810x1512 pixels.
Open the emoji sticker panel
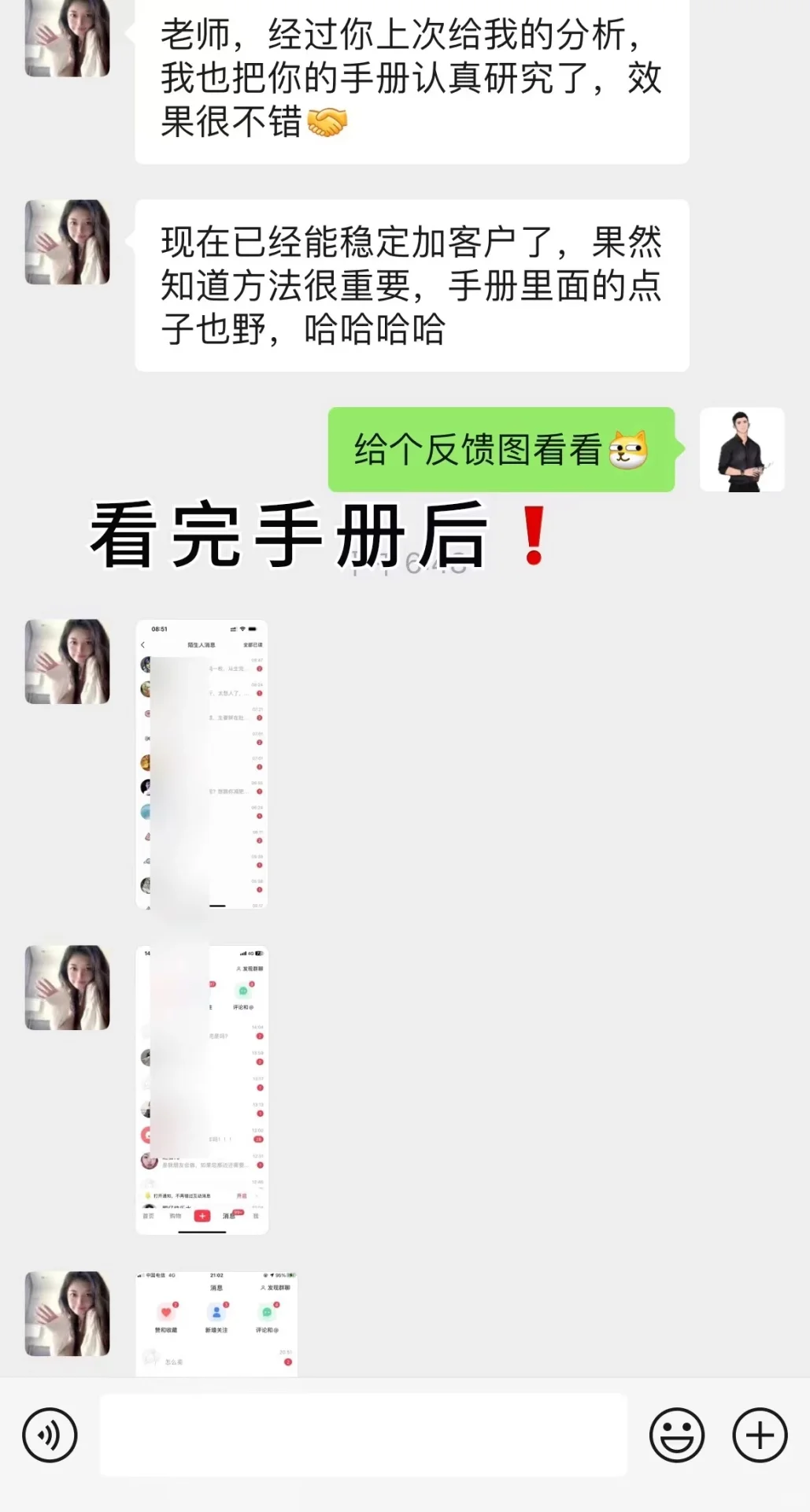pos(676,1435)
